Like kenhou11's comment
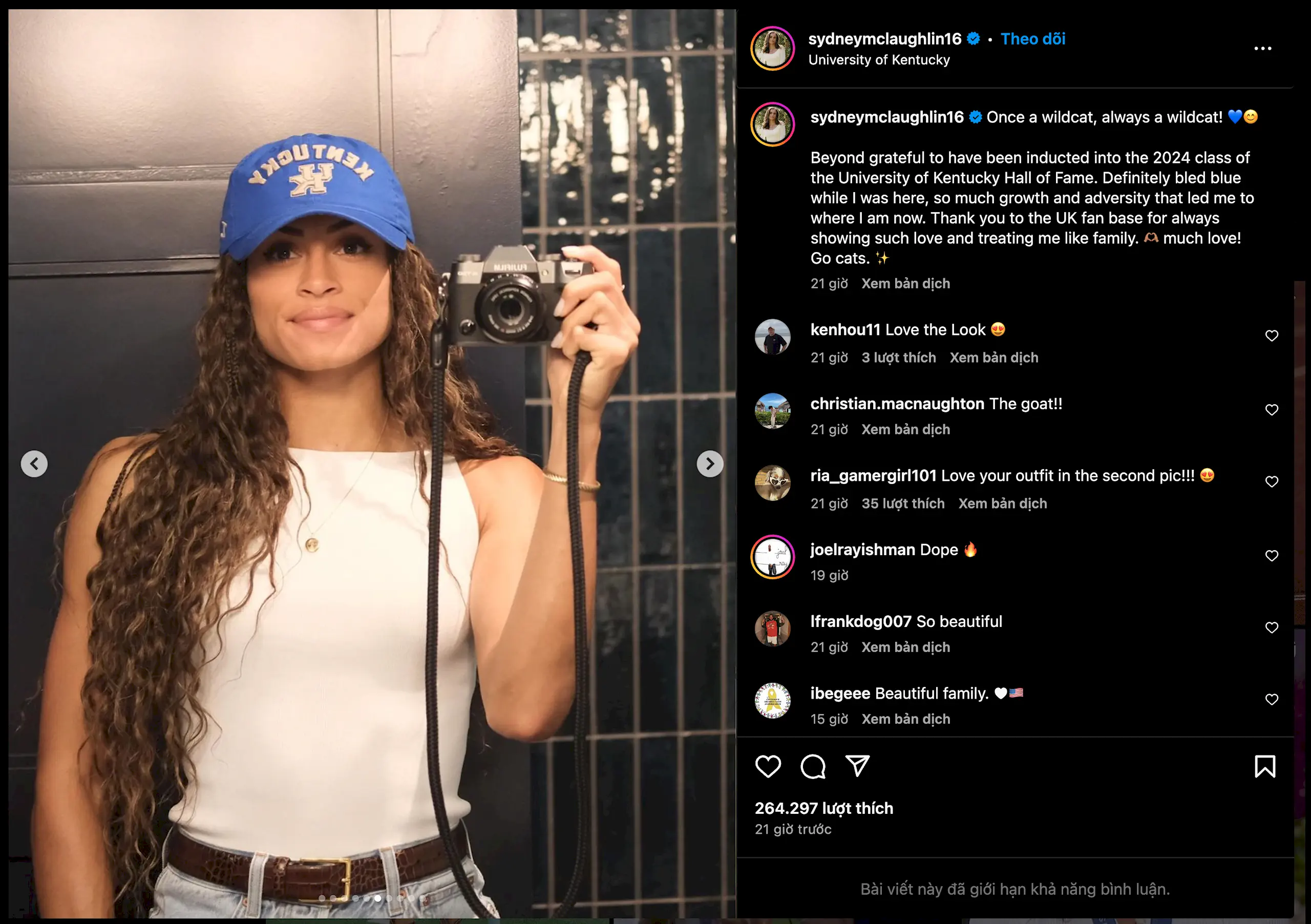Screen dimensions: 1311x924 point(1272,336)
